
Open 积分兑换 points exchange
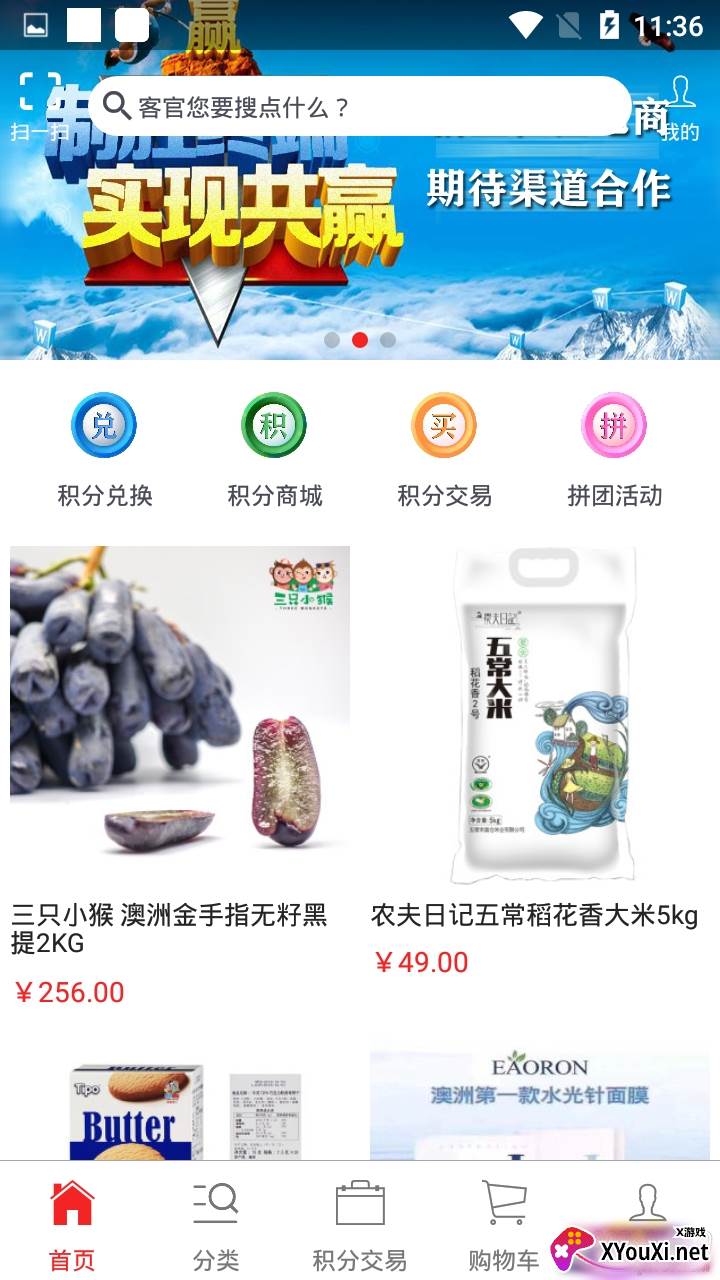click(105, 449)
